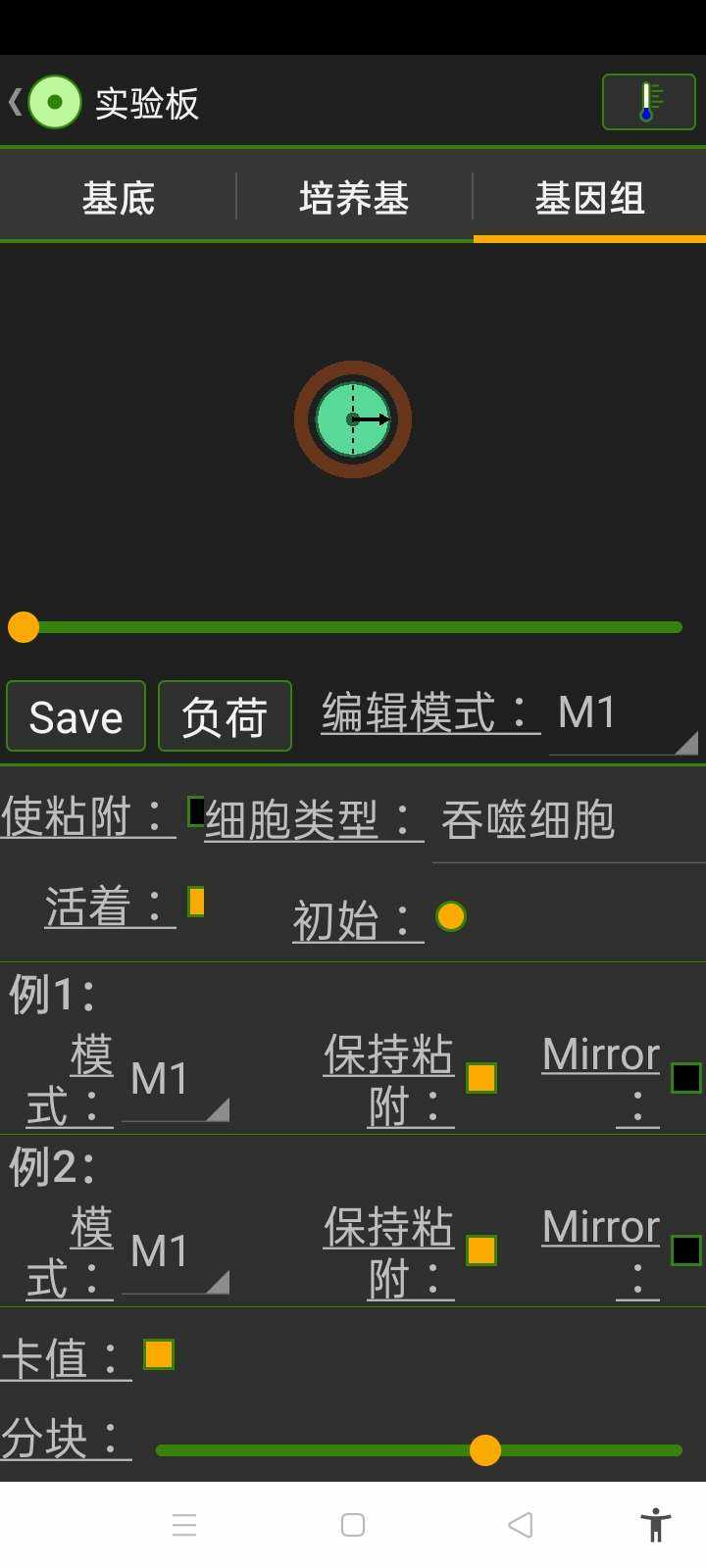706x1568 pixels.
Task: Toggle 保持粘附 for 例1
Action: point(480,1078)
